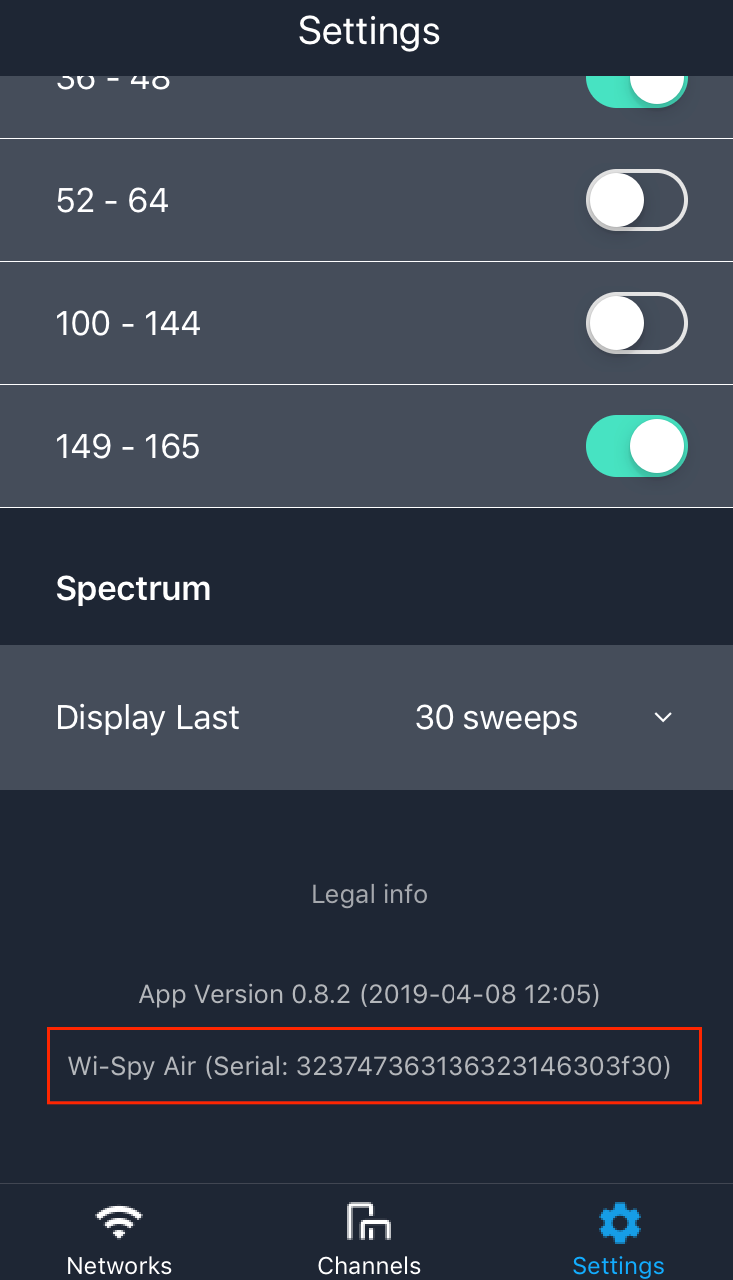This screenshot has height=1280, width=733.
Task: Disable the 149 - 165 channel toggle
Action: pos(636,446)
